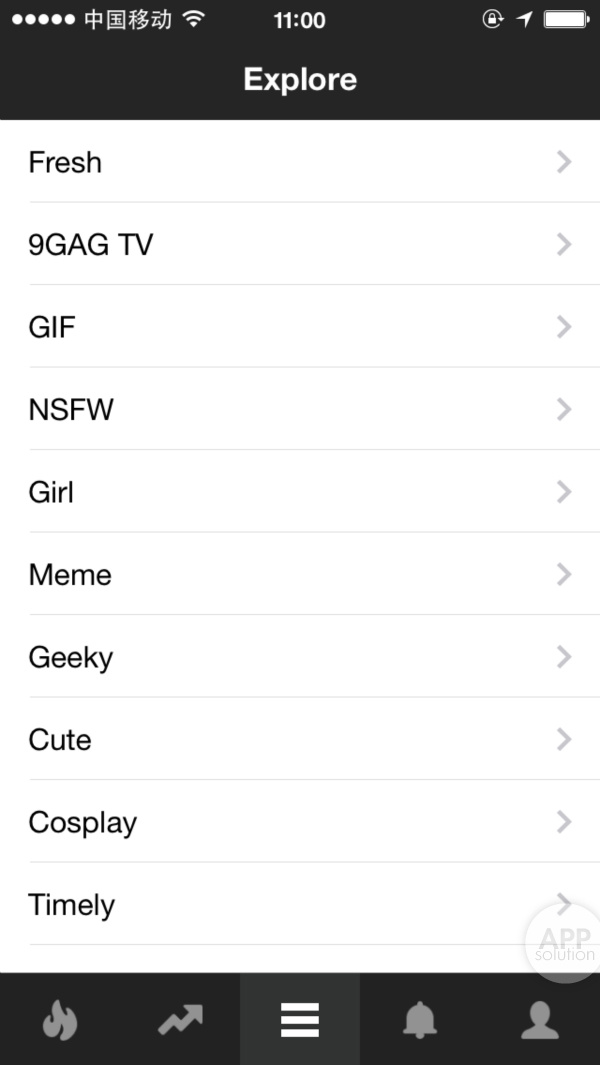The width and height of the screenshot is (600, 1065).
Task: Switch to the Hot flame tab
Action: 60,1020
